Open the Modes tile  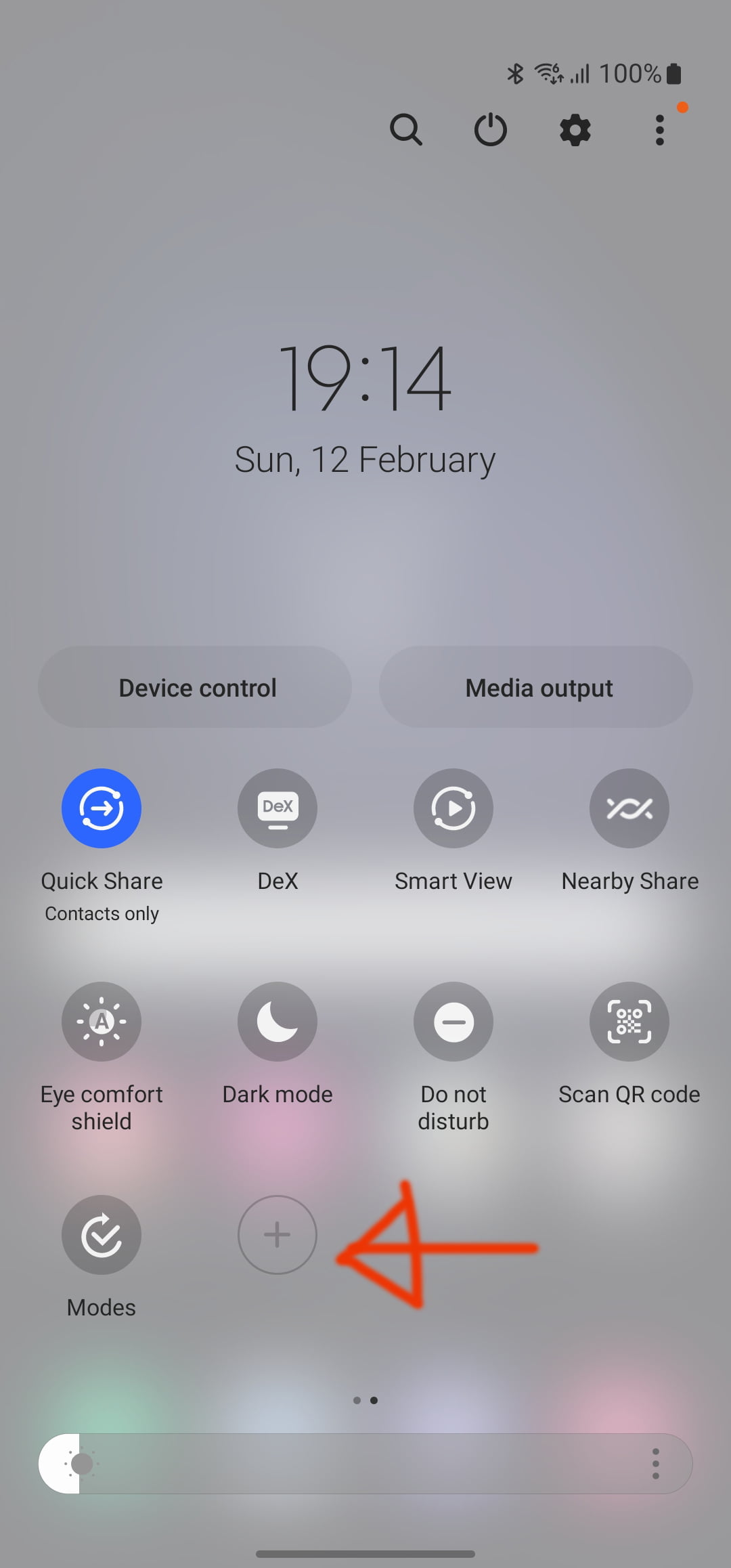coord(102,1235)
